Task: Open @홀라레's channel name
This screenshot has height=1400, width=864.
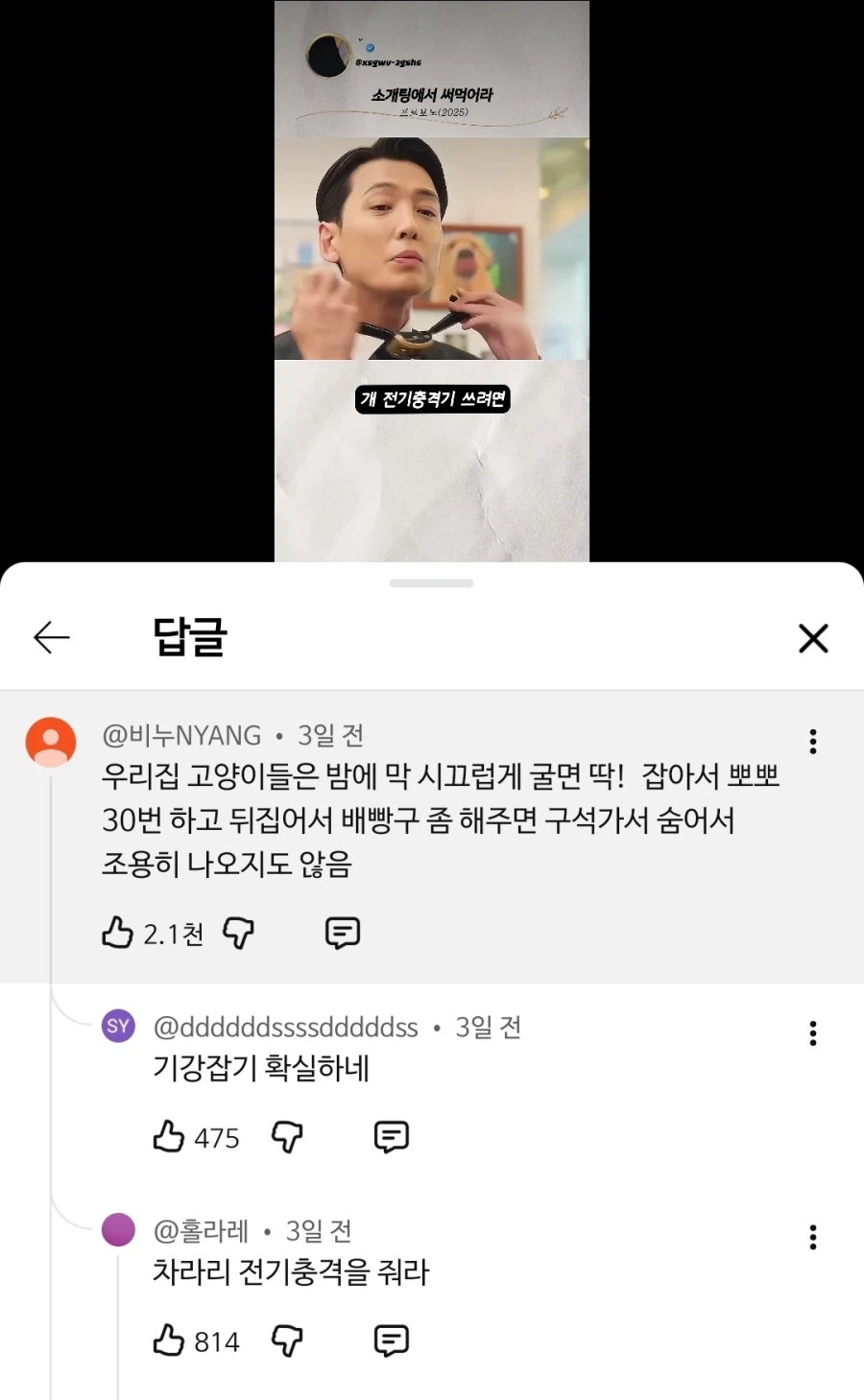Action: click(x=199, y=1229)
